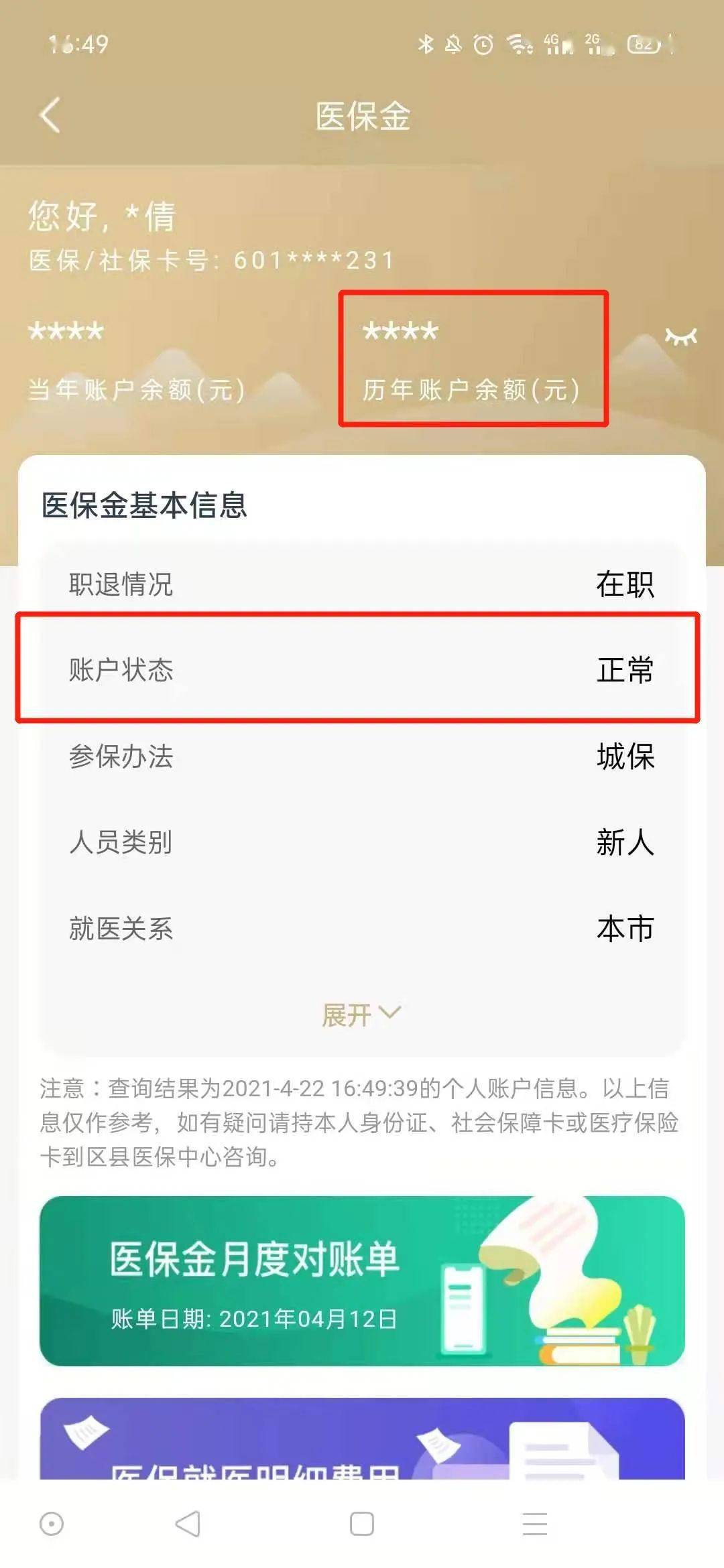Tap the system home button
Image resolution: width=724 pixels, height=1568 pixels.
(362, 1524)
